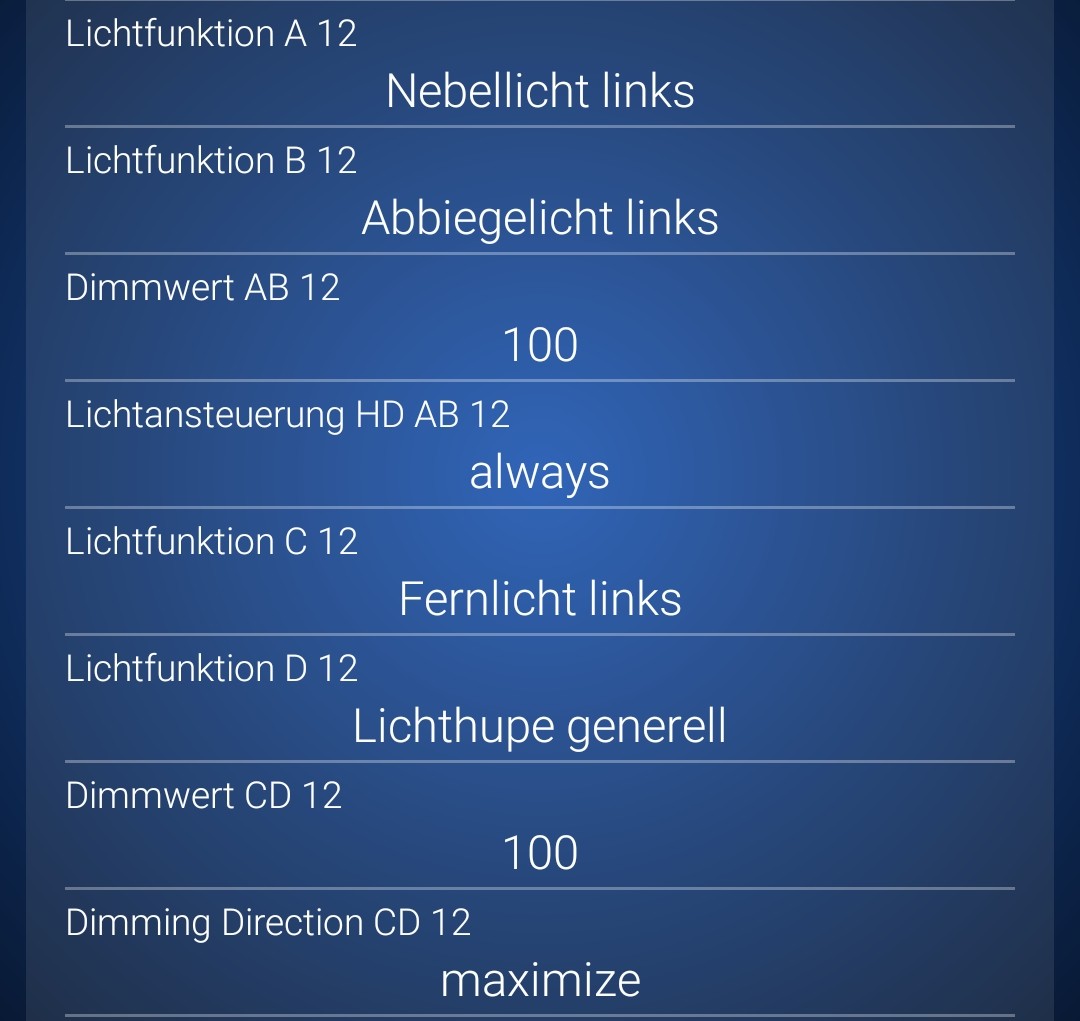Open Dimming Direction CD 12 maximize setting

[540, 980]
